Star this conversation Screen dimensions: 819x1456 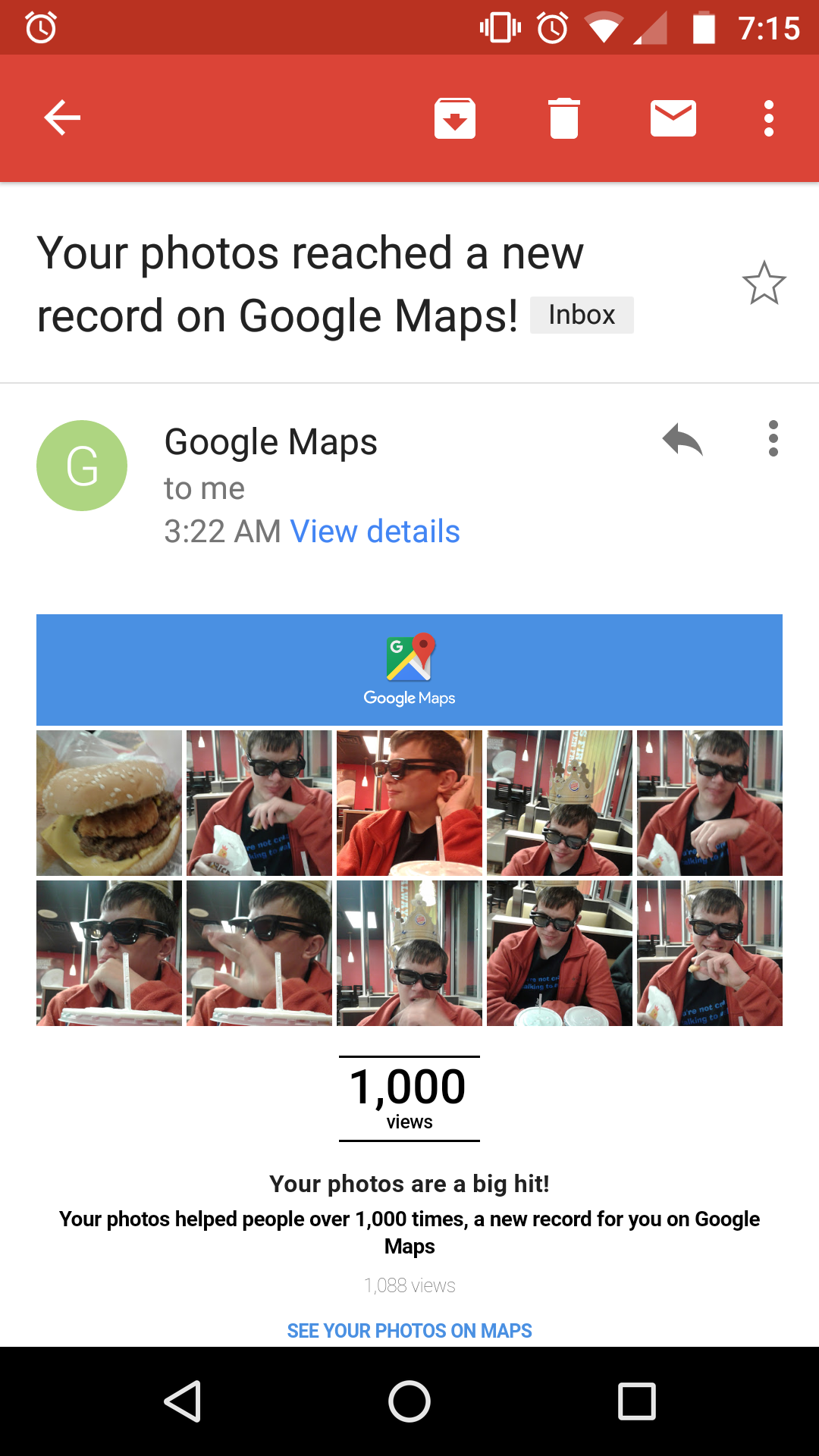[x=764, y=284]
